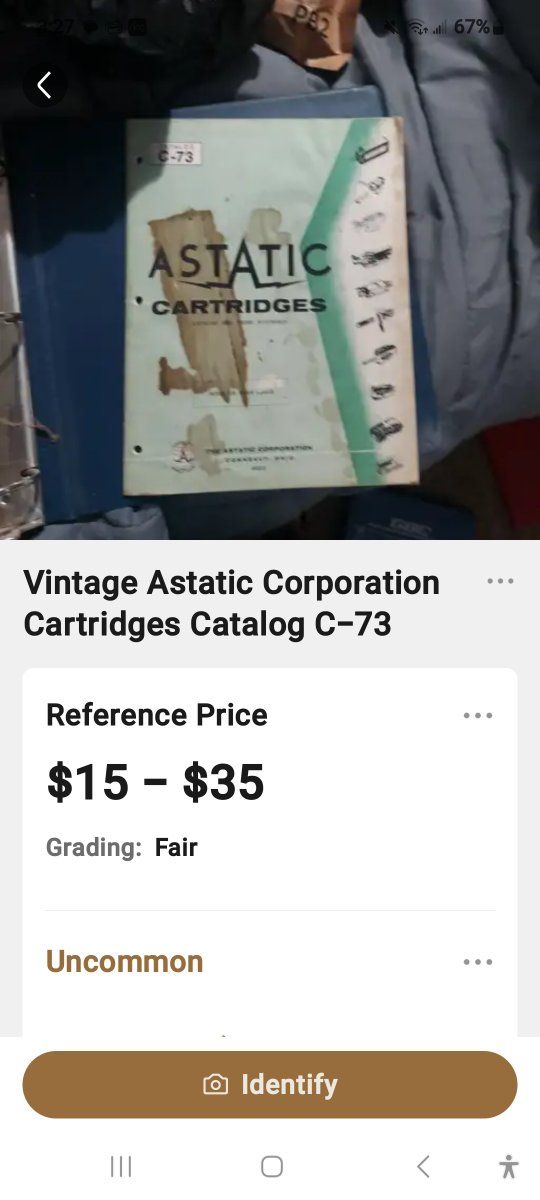Open the more options beside the catalog title
The width and height of the screenshot is (540, 1200).
click(x=500, y=582)
